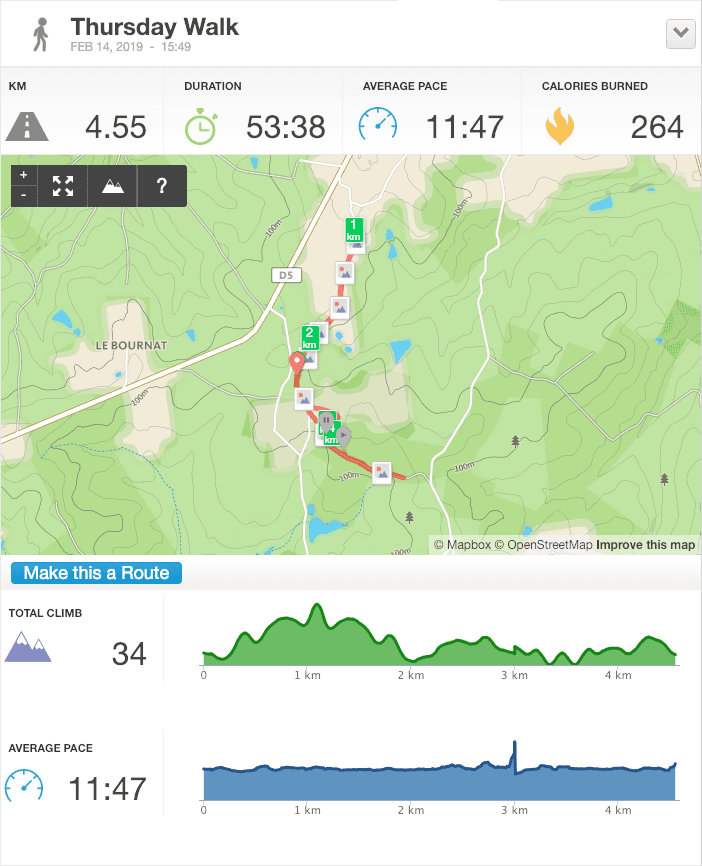Switch the map to terrain view

click(113, 186)
